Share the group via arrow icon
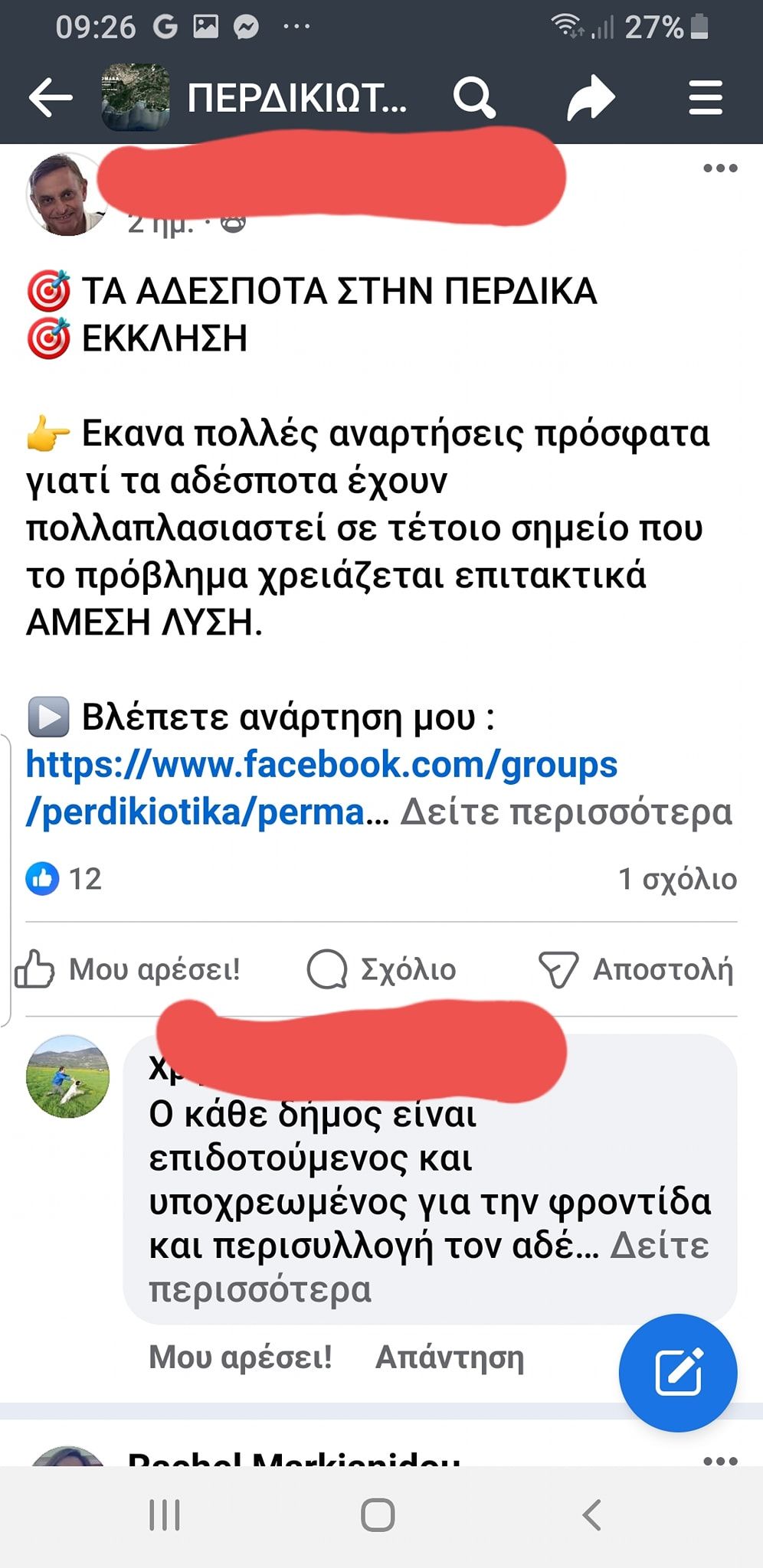Viewport: 763px width, 1568px height. tap(591, 98)
